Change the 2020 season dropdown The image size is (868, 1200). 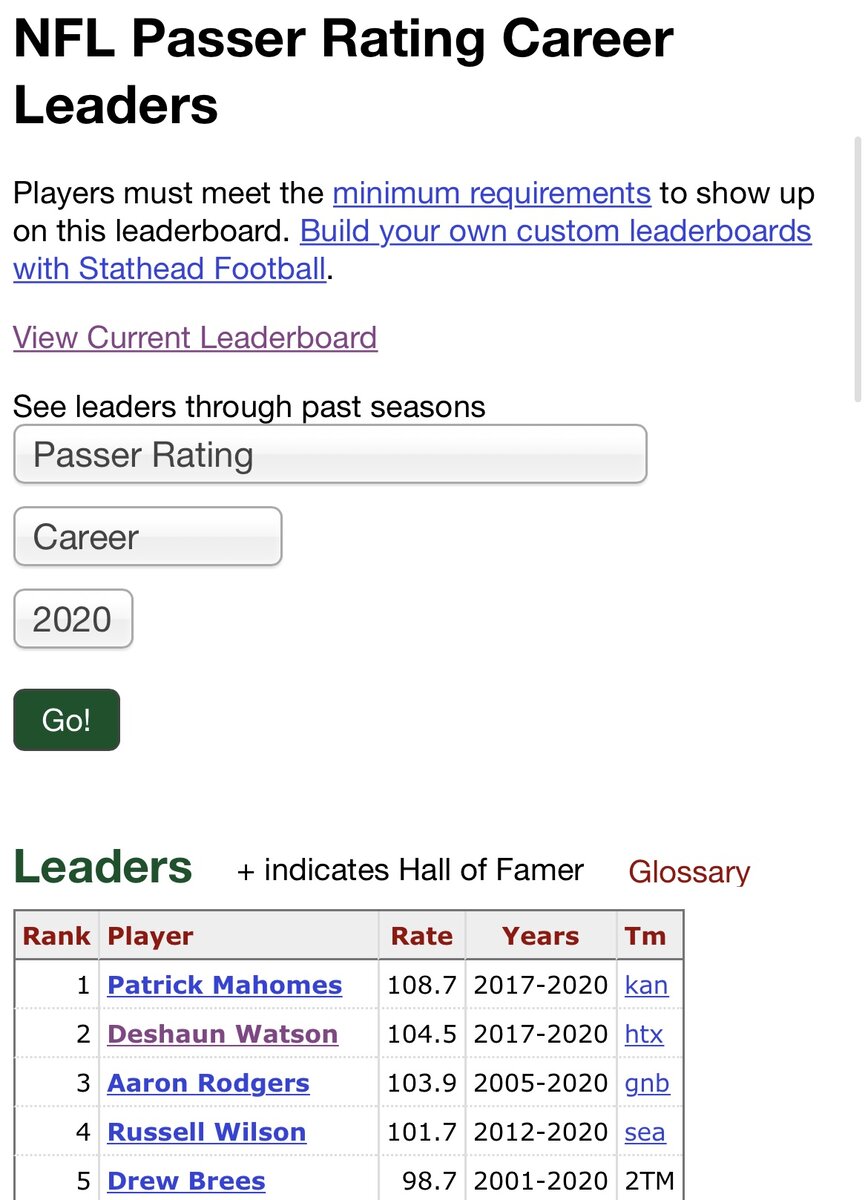point(73,619)
